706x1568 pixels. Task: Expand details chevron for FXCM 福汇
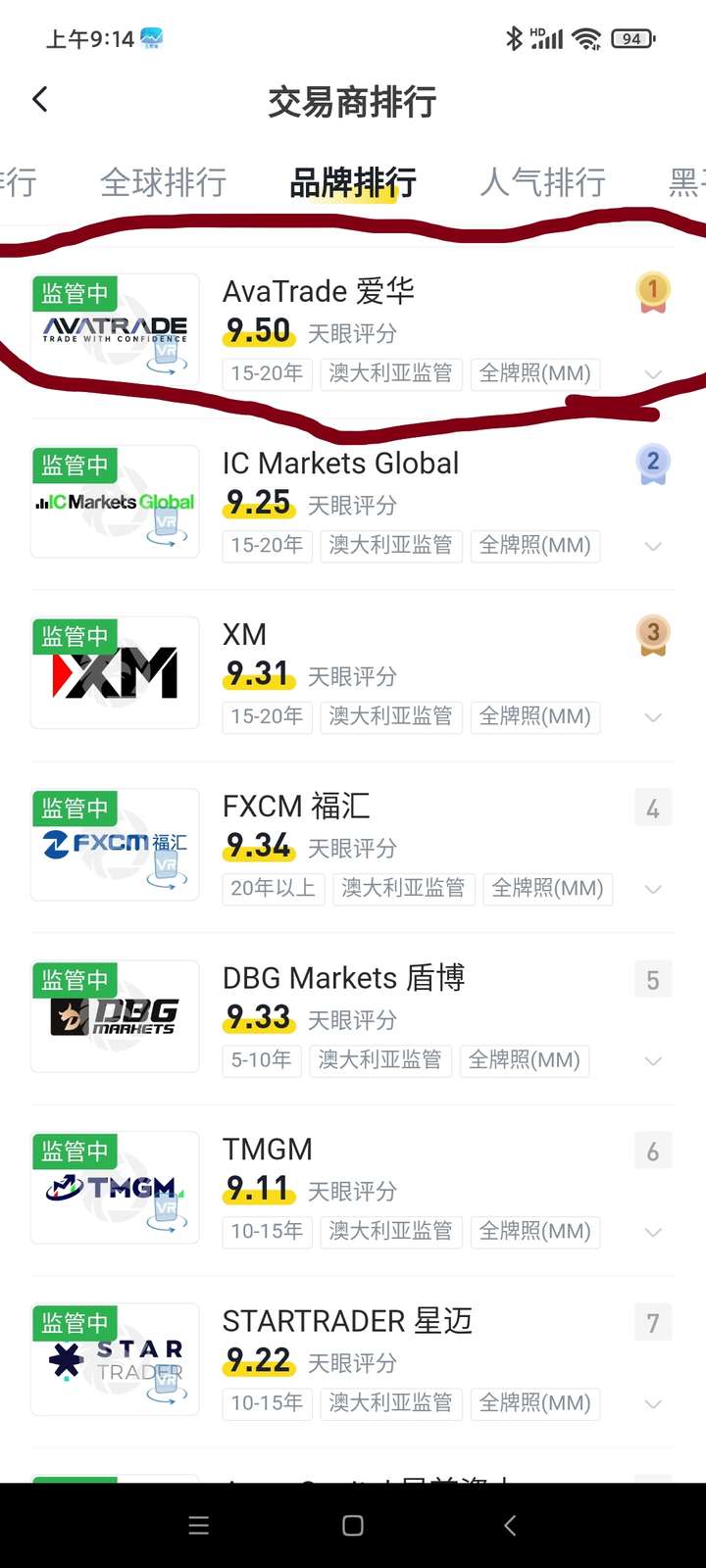pyautogui.click(x=653, y=889)
